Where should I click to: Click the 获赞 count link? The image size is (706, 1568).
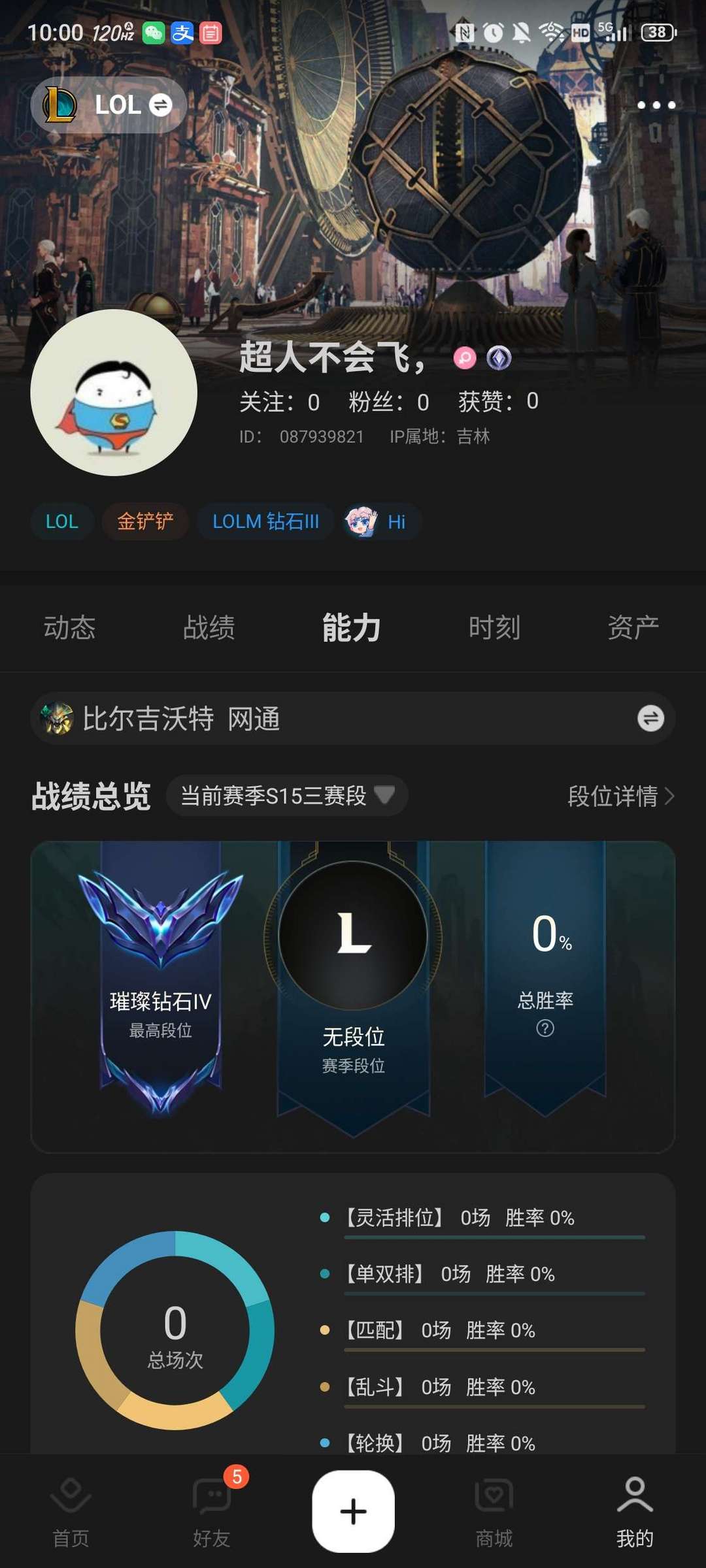[498, 402]
